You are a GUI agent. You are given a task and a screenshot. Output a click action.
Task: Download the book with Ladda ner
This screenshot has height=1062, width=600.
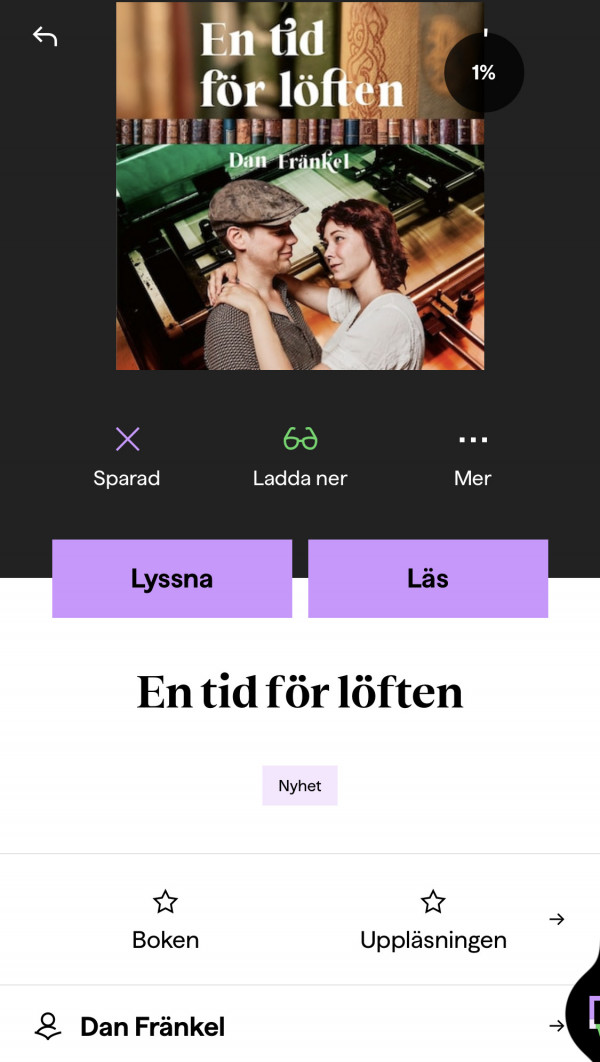(x=300, y=456)
